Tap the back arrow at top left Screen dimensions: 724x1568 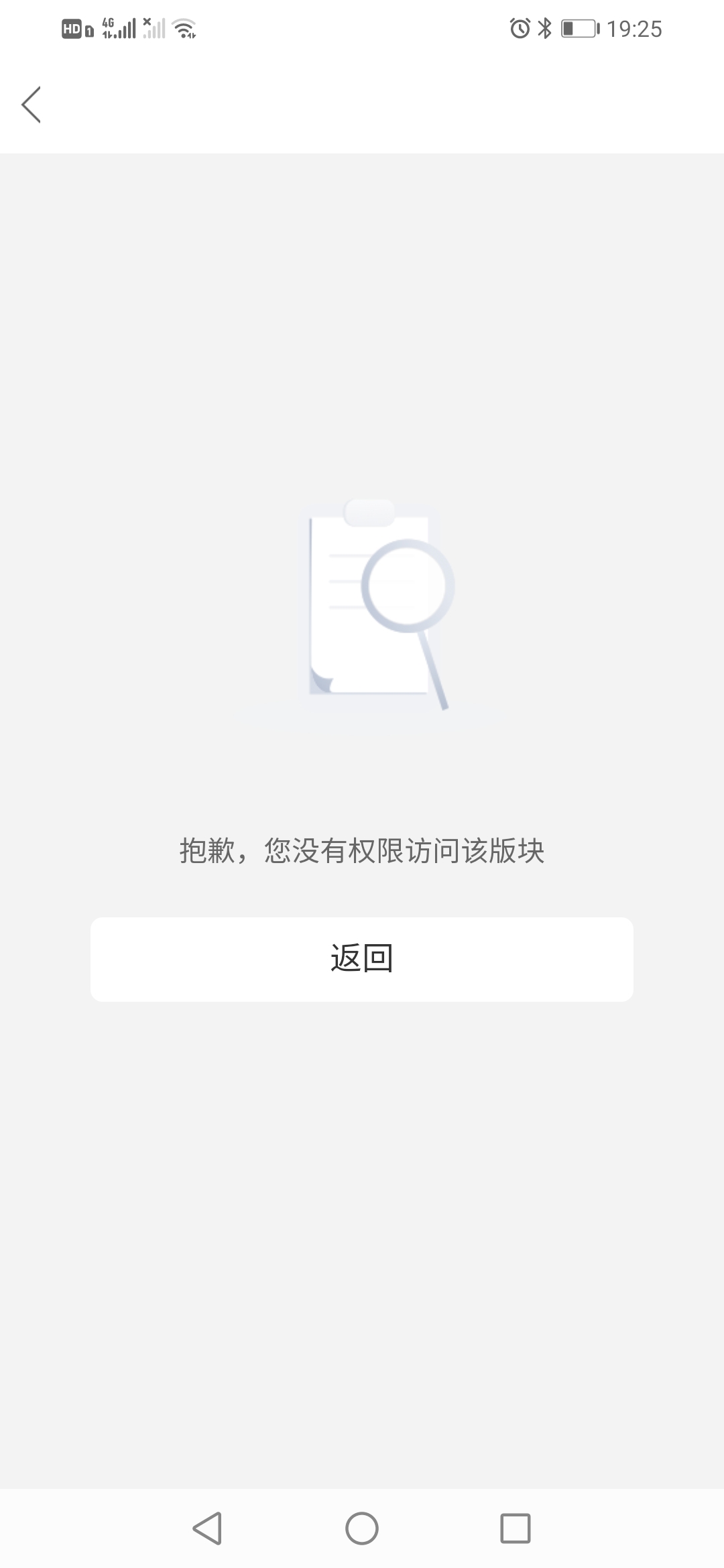pos(32,105)
